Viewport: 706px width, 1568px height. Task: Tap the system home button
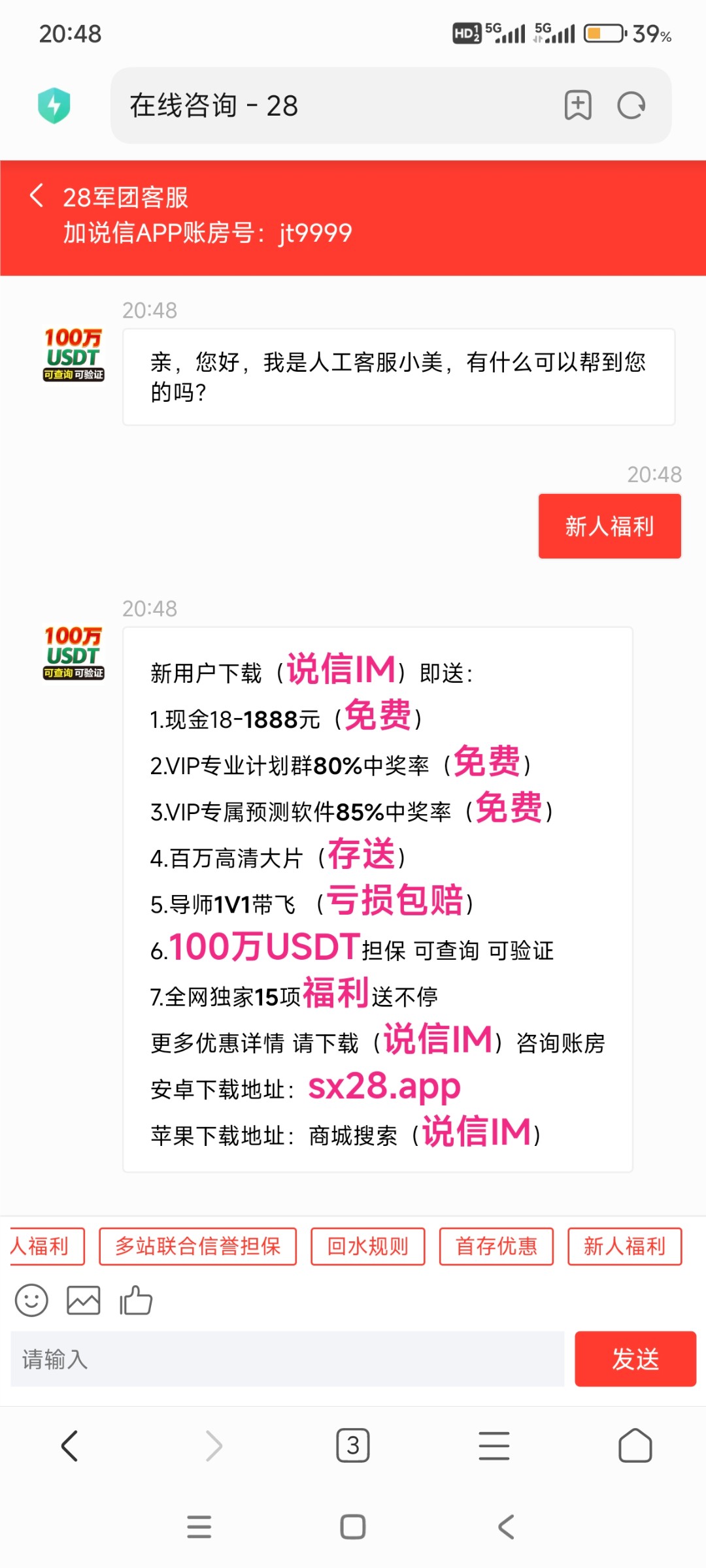click(x=353, y=1527)
